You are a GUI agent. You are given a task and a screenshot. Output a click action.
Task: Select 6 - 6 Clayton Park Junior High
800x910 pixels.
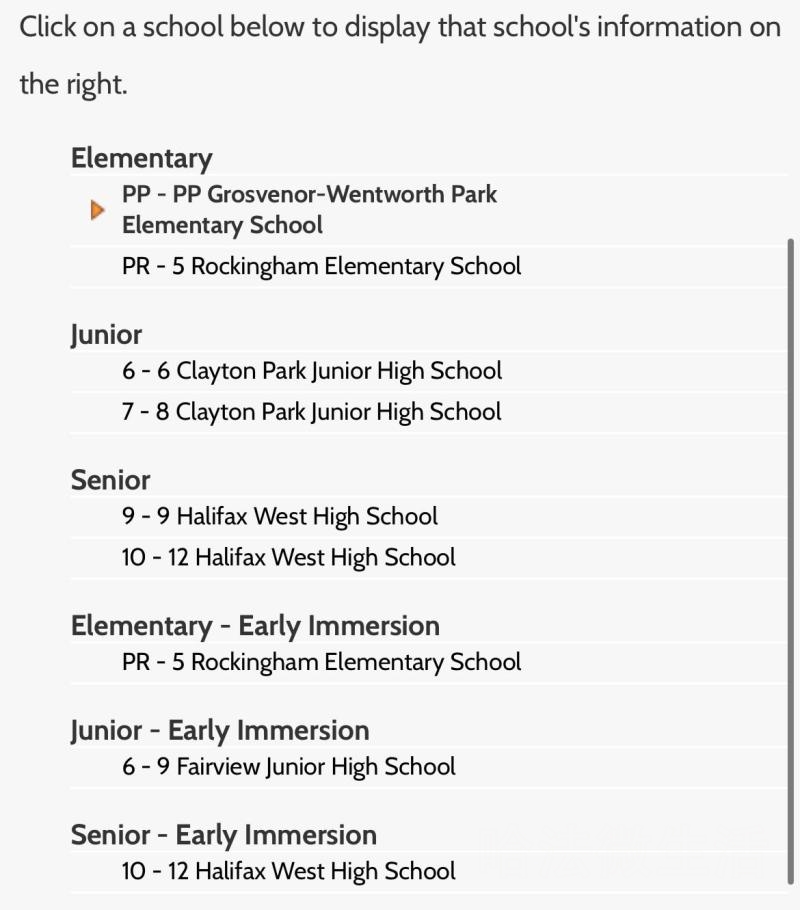(312, 371)
